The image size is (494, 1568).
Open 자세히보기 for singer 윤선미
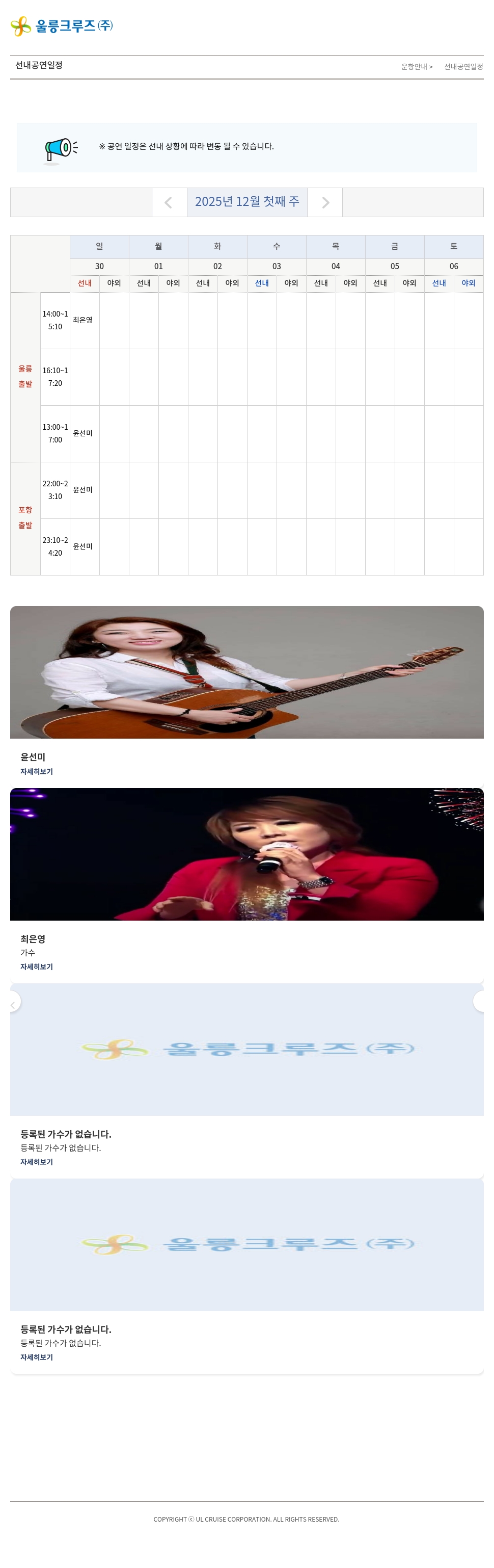pyautogui.click(x=37, y=771)
